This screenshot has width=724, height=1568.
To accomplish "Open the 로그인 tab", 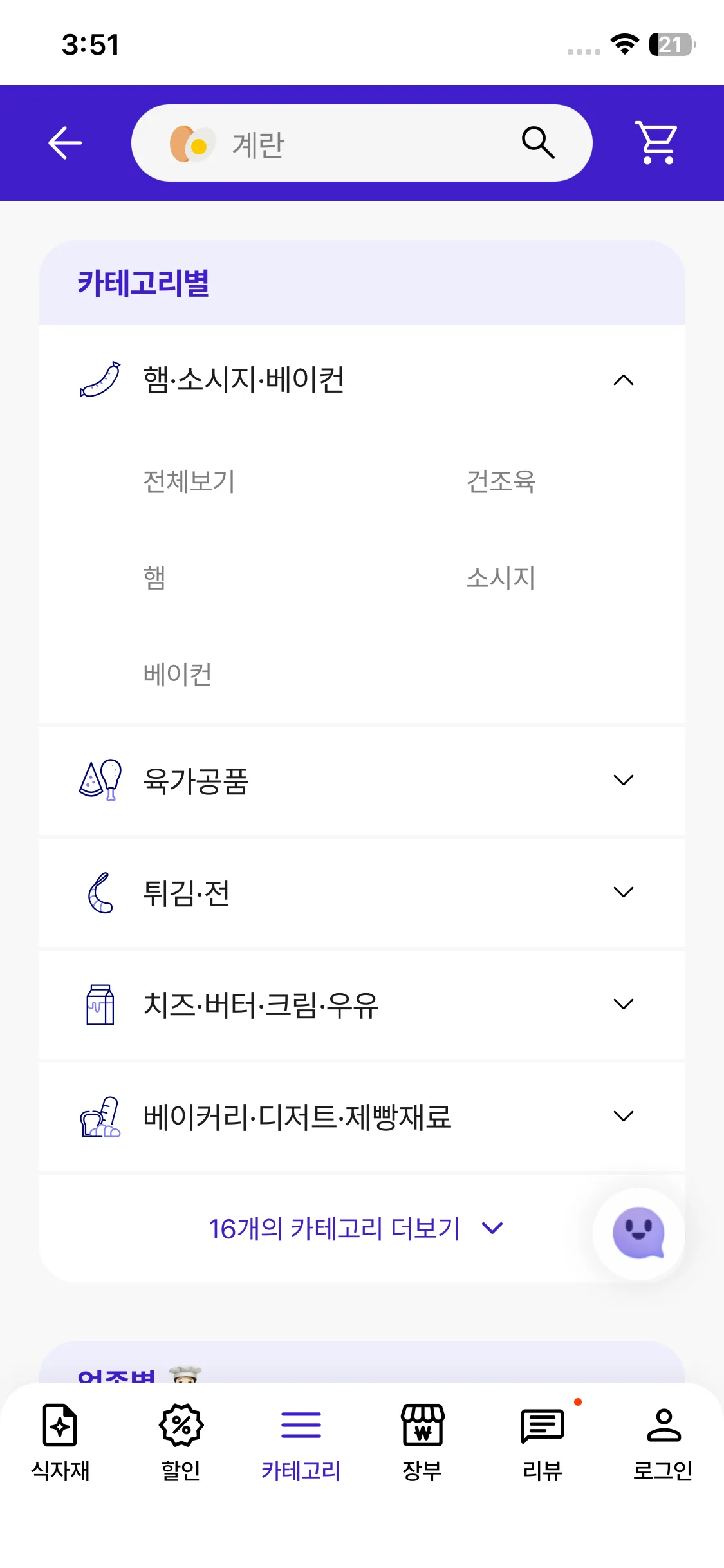I will pos(663,1443).
